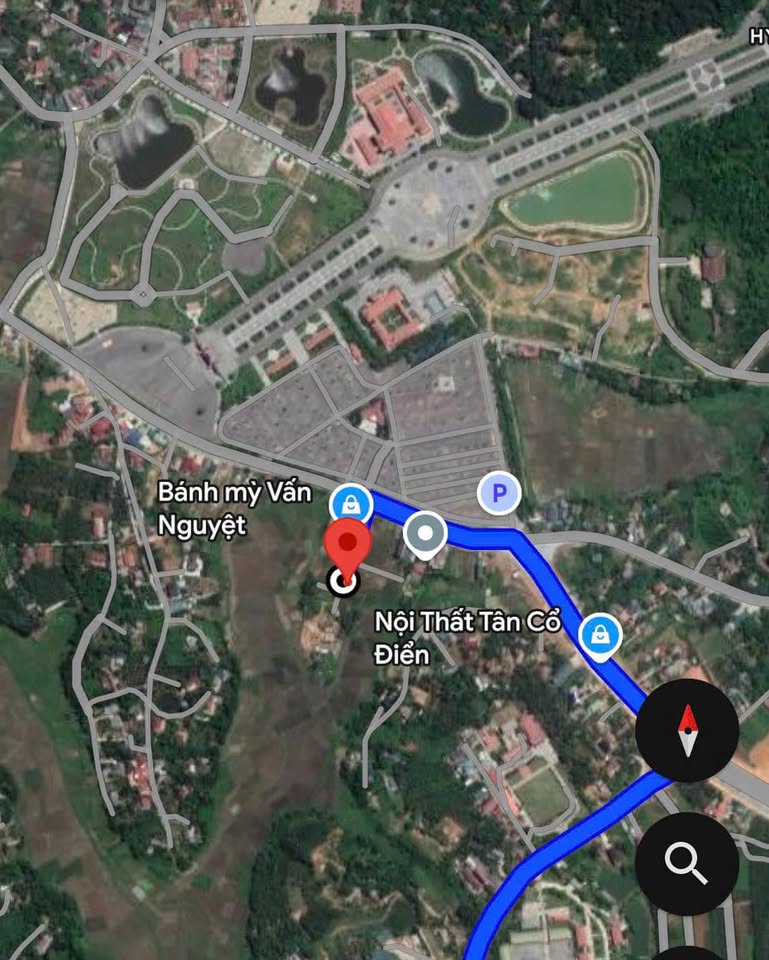The image size is (769, 960).
Task: Select the red destination pin
Action: pyautogui.click(x=347, y=548)
